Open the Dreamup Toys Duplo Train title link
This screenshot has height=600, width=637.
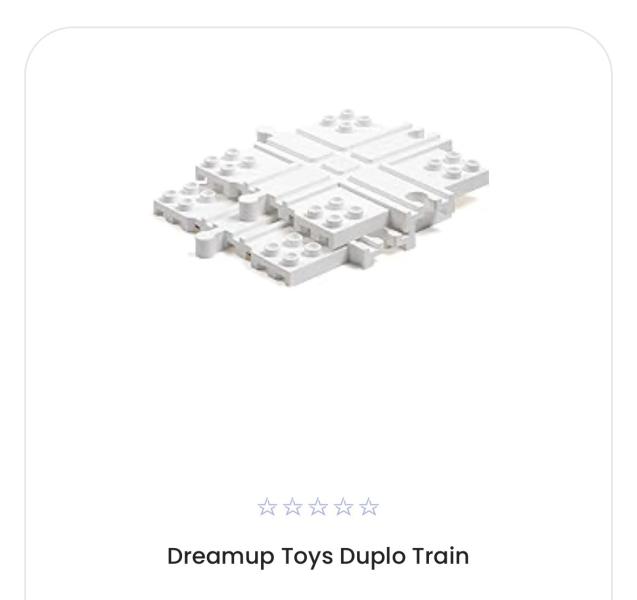tap(318, 556)
